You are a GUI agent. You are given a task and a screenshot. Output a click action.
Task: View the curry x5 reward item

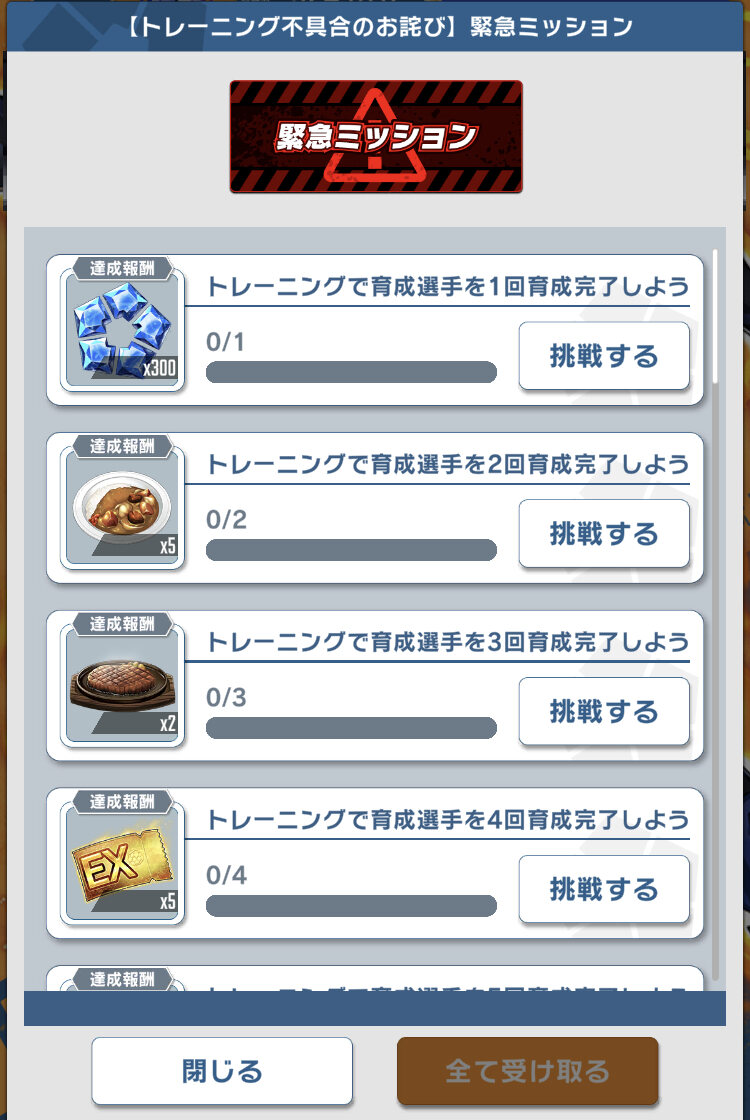(122, 508)
